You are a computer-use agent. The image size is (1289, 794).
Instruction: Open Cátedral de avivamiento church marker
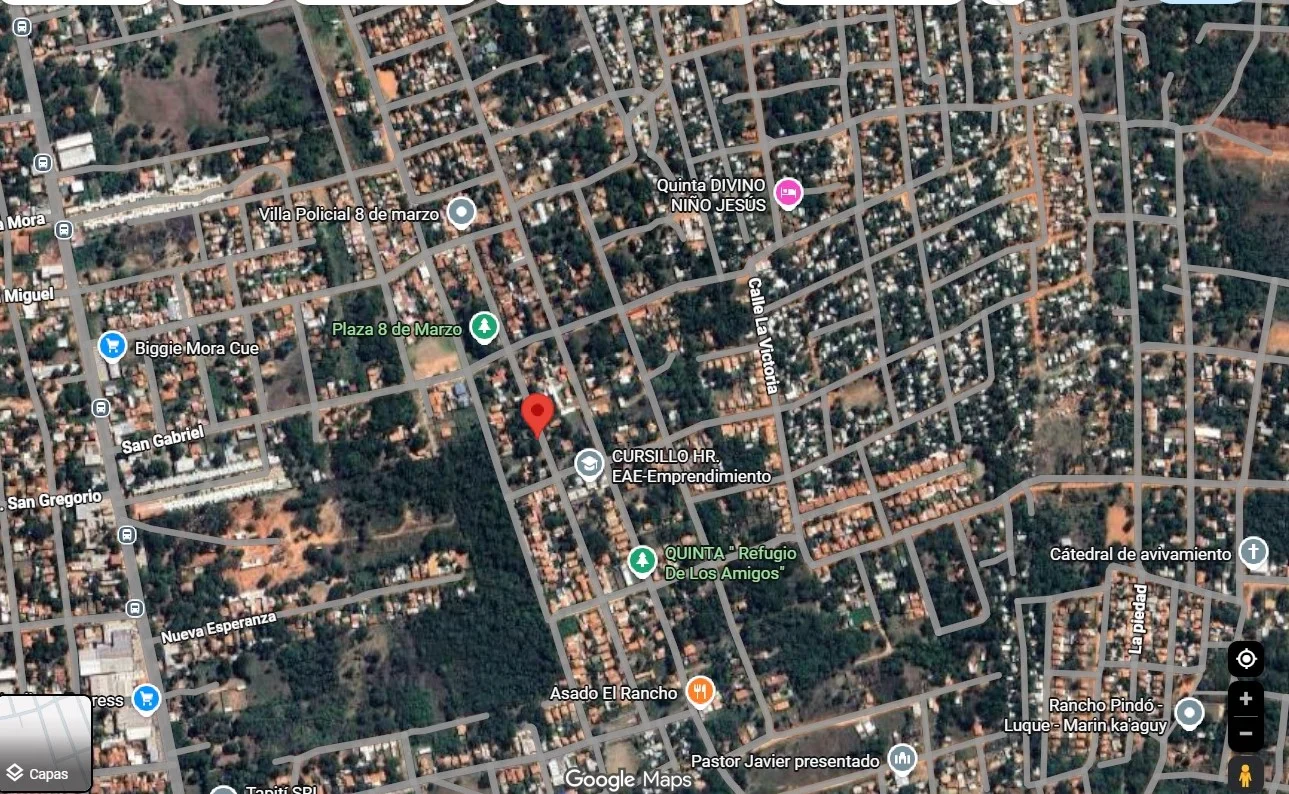[1253, 552]
